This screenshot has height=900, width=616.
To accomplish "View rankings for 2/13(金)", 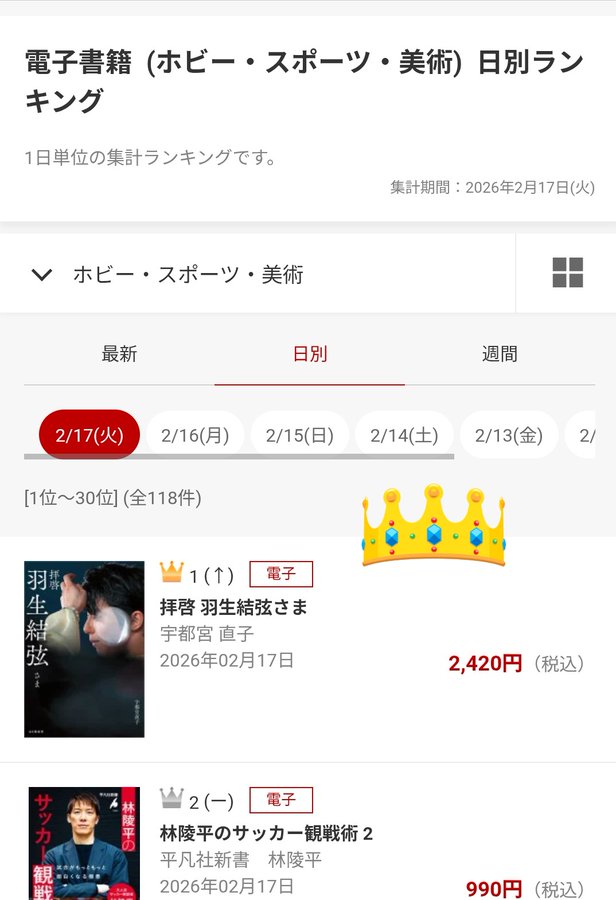I will click(x=508, y=435).
